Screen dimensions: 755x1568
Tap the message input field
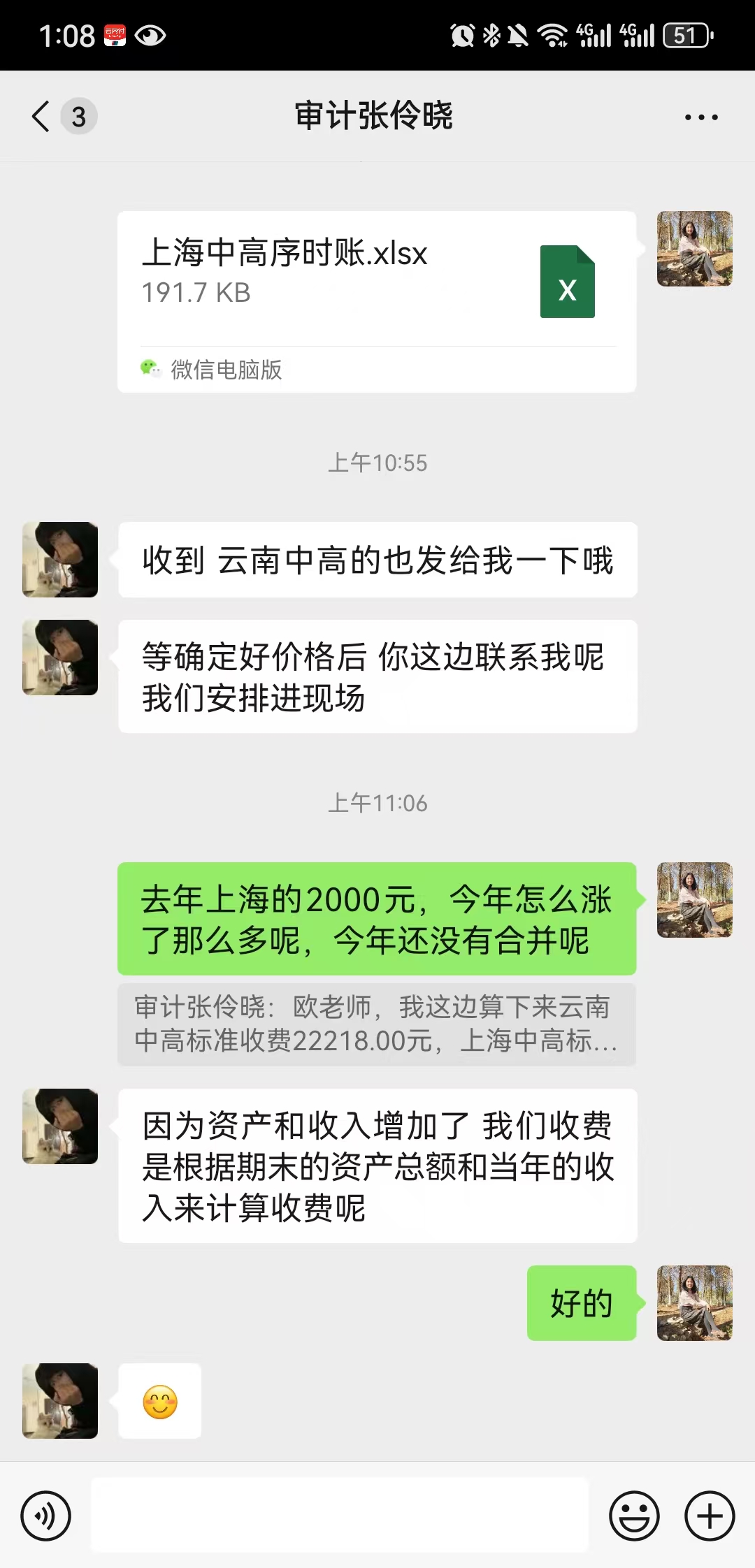click(340, 1515)
